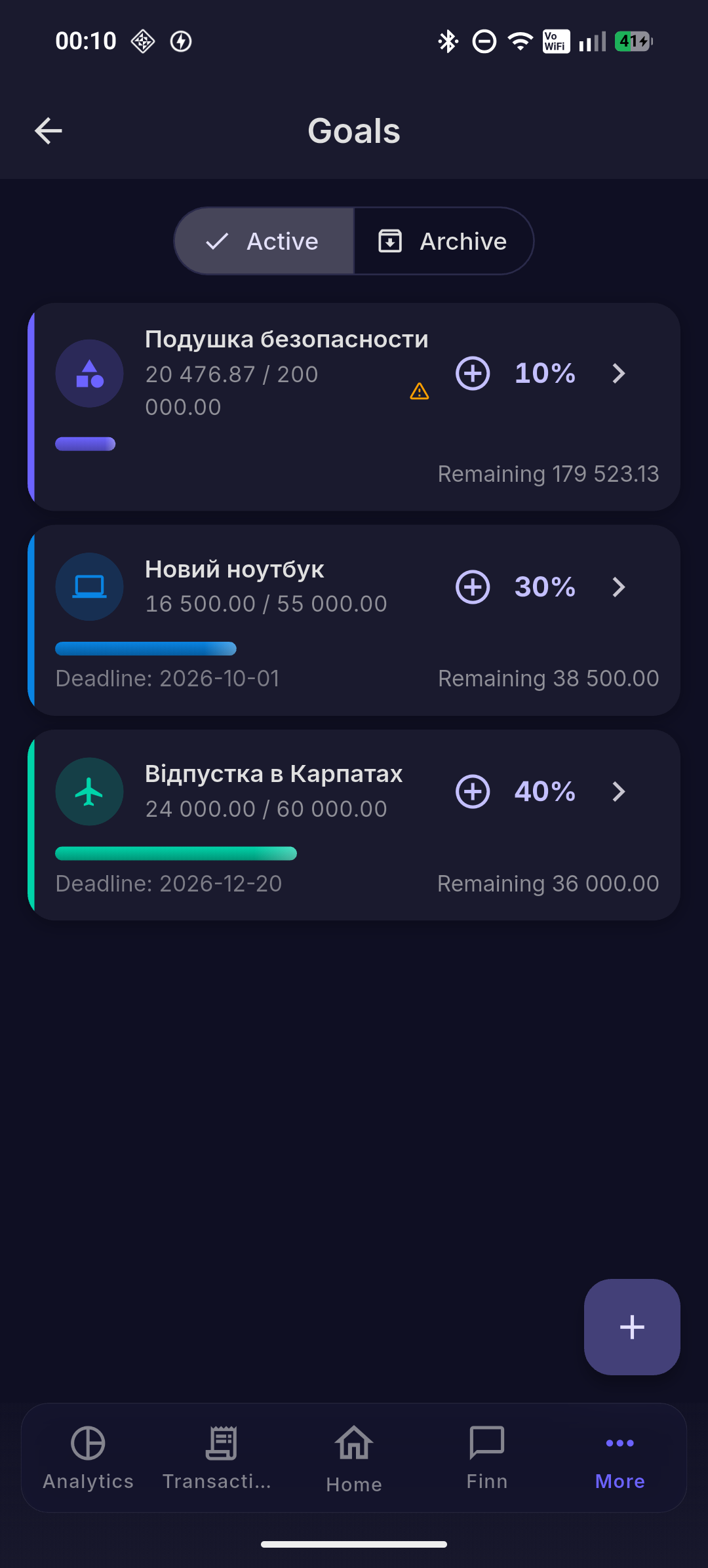
Task: Open the More tab
Action: point(620,1458)
